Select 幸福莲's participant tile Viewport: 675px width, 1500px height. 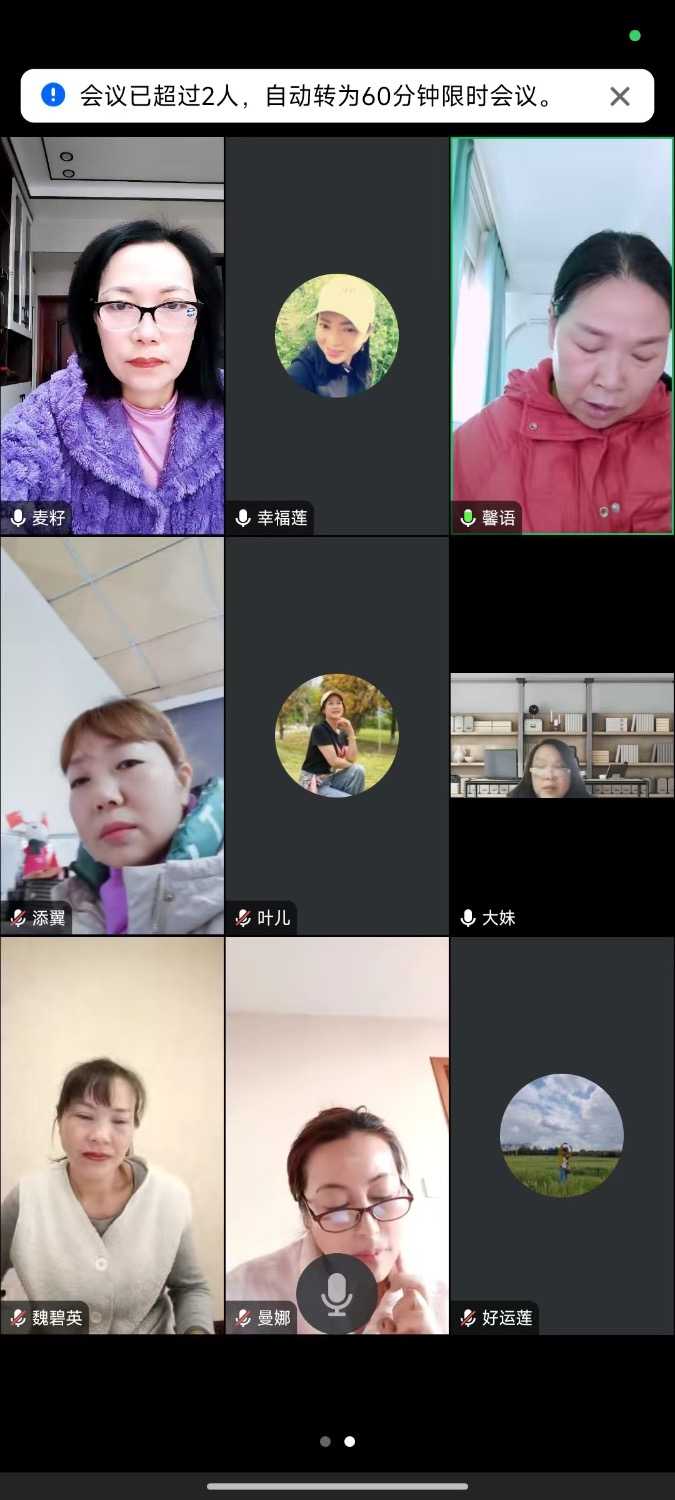click(x=337, y=335)
